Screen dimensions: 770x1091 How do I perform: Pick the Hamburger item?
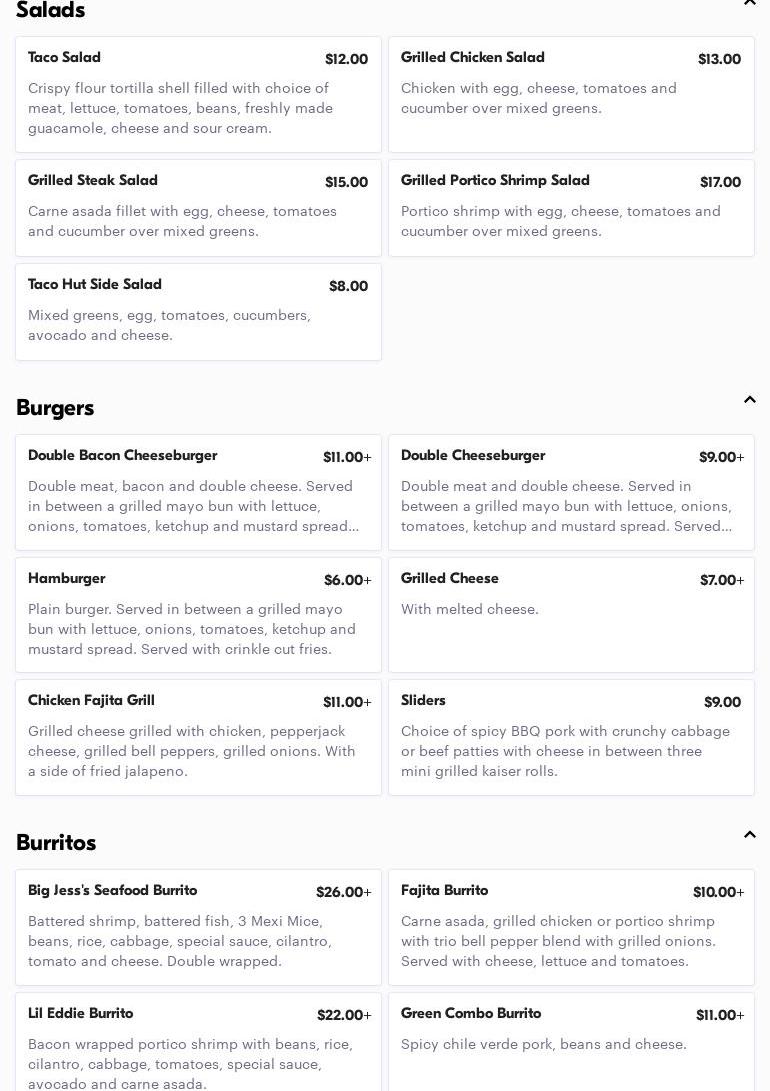pos(198,615)
